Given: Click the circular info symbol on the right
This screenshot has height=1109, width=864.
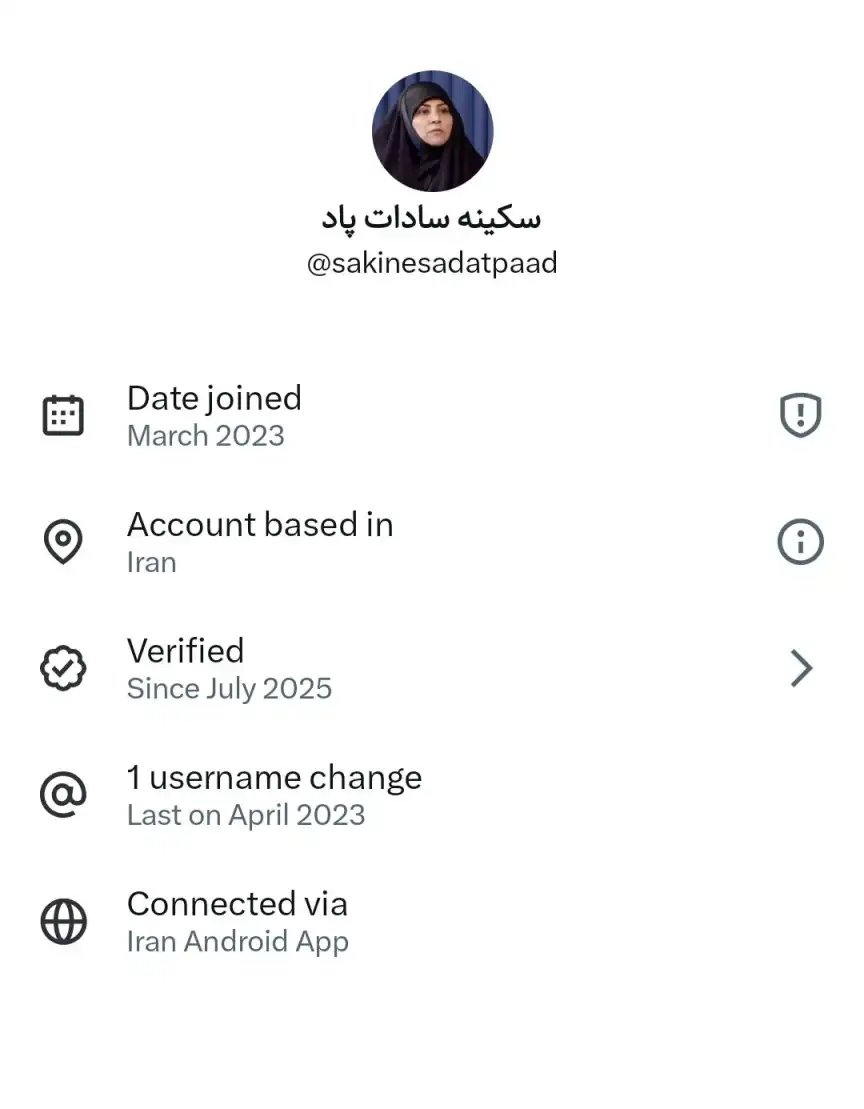Looking at the screenshot, I should pyautogui.click(x=799, y=540).
